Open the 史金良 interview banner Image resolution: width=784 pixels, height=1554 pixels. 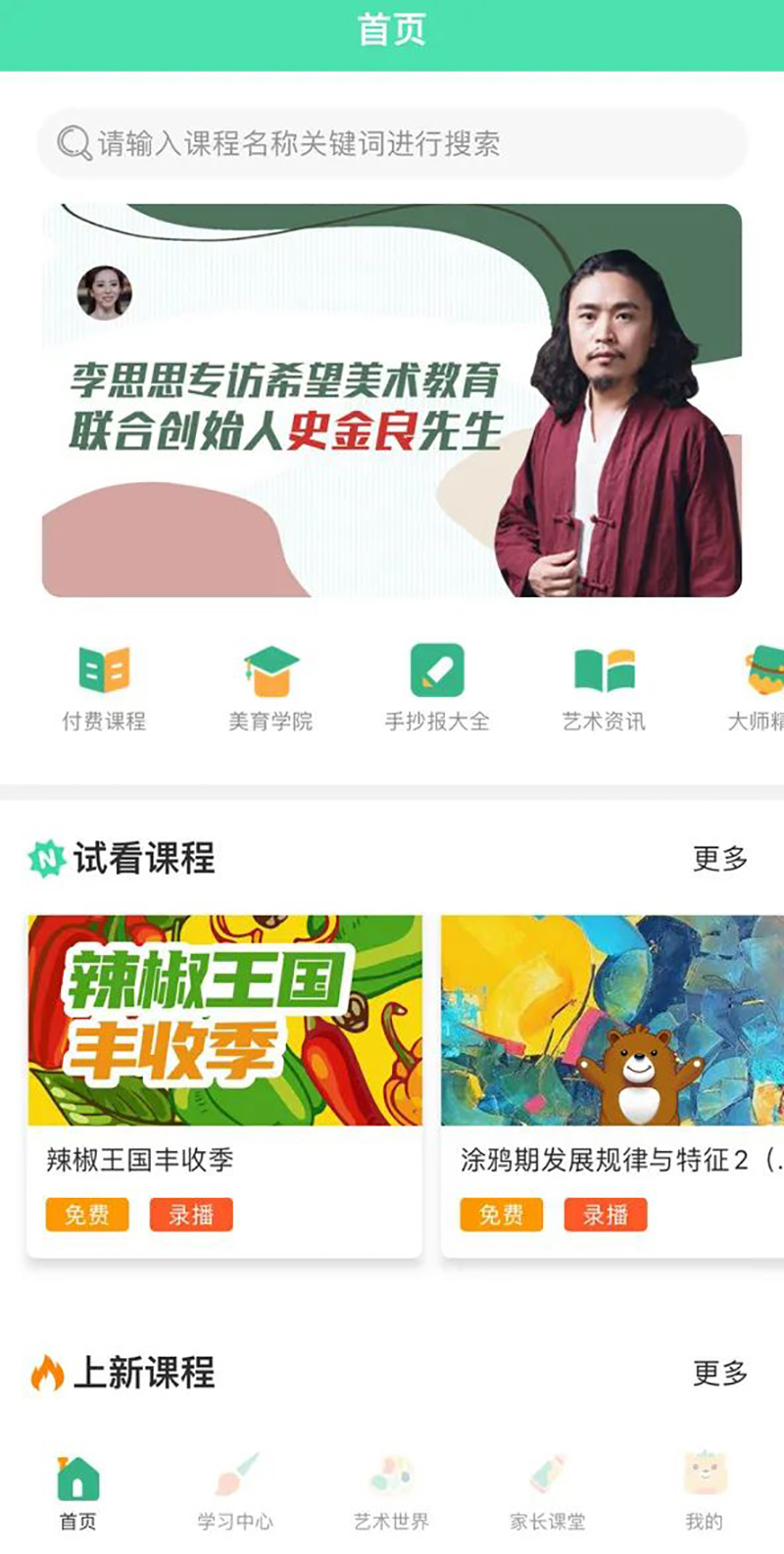click(x=392, y=400)
